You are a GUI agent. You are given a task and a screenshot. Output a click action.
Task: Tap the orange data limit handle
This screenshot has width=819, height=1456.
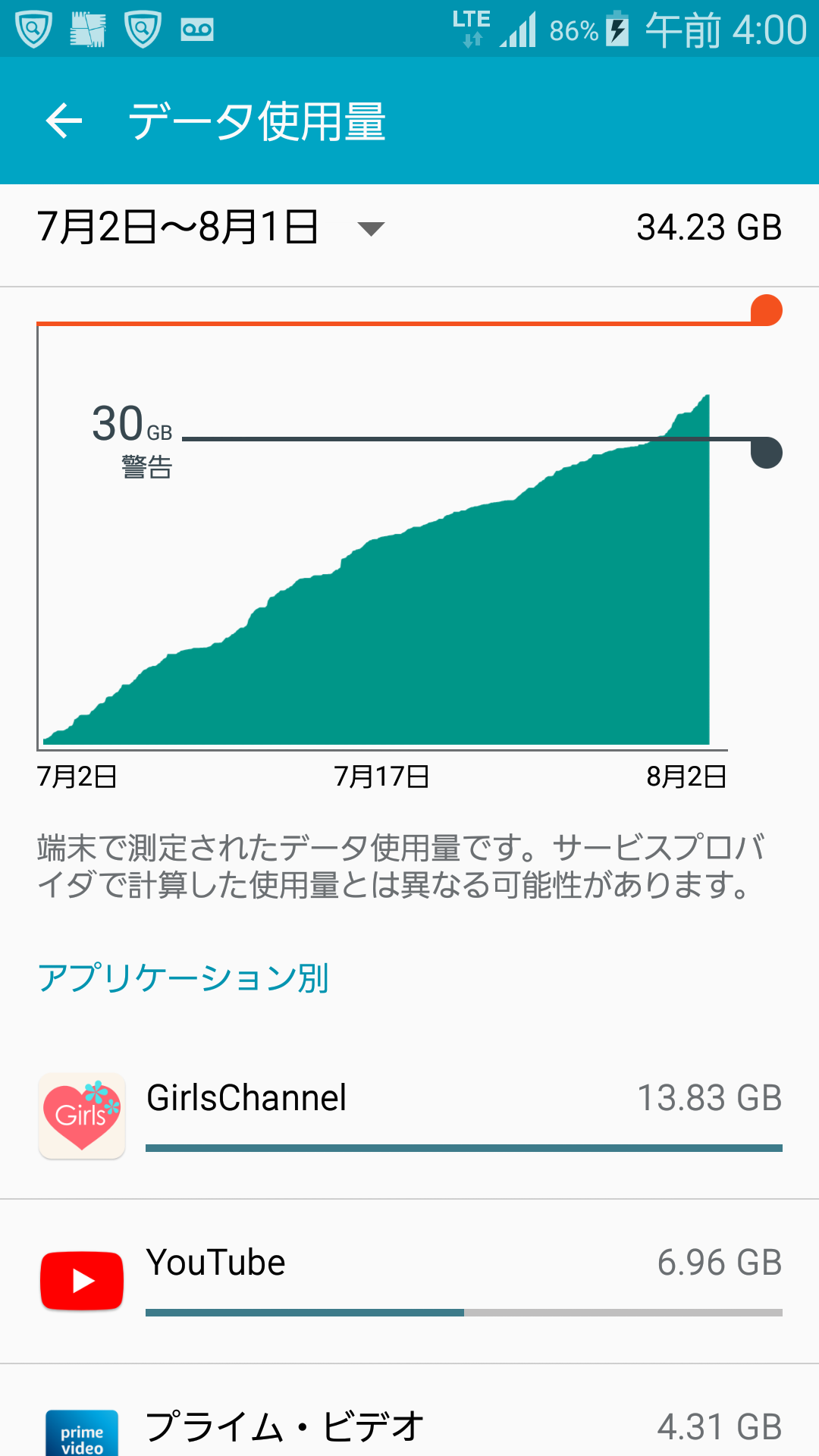click(767, 310)
